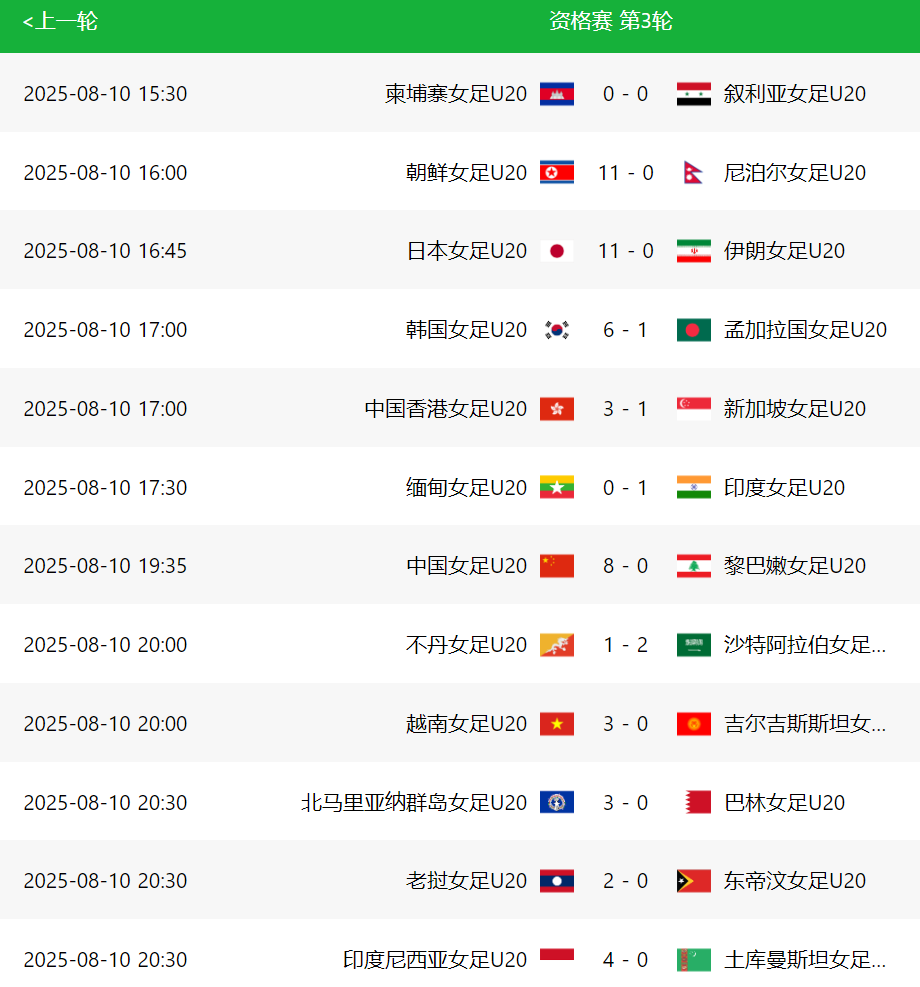
Task: Open the 越南女足U20 match row
Action: click(x=625, y=724)
